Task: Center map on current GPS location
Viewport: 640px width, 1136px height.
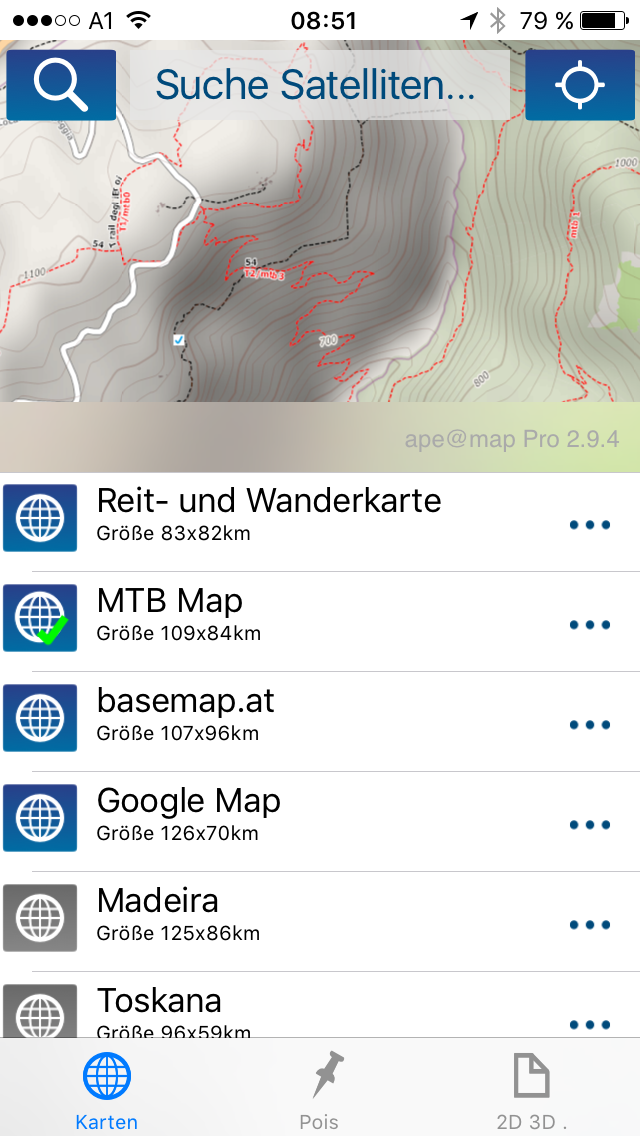Action: (x=580, y=85)
